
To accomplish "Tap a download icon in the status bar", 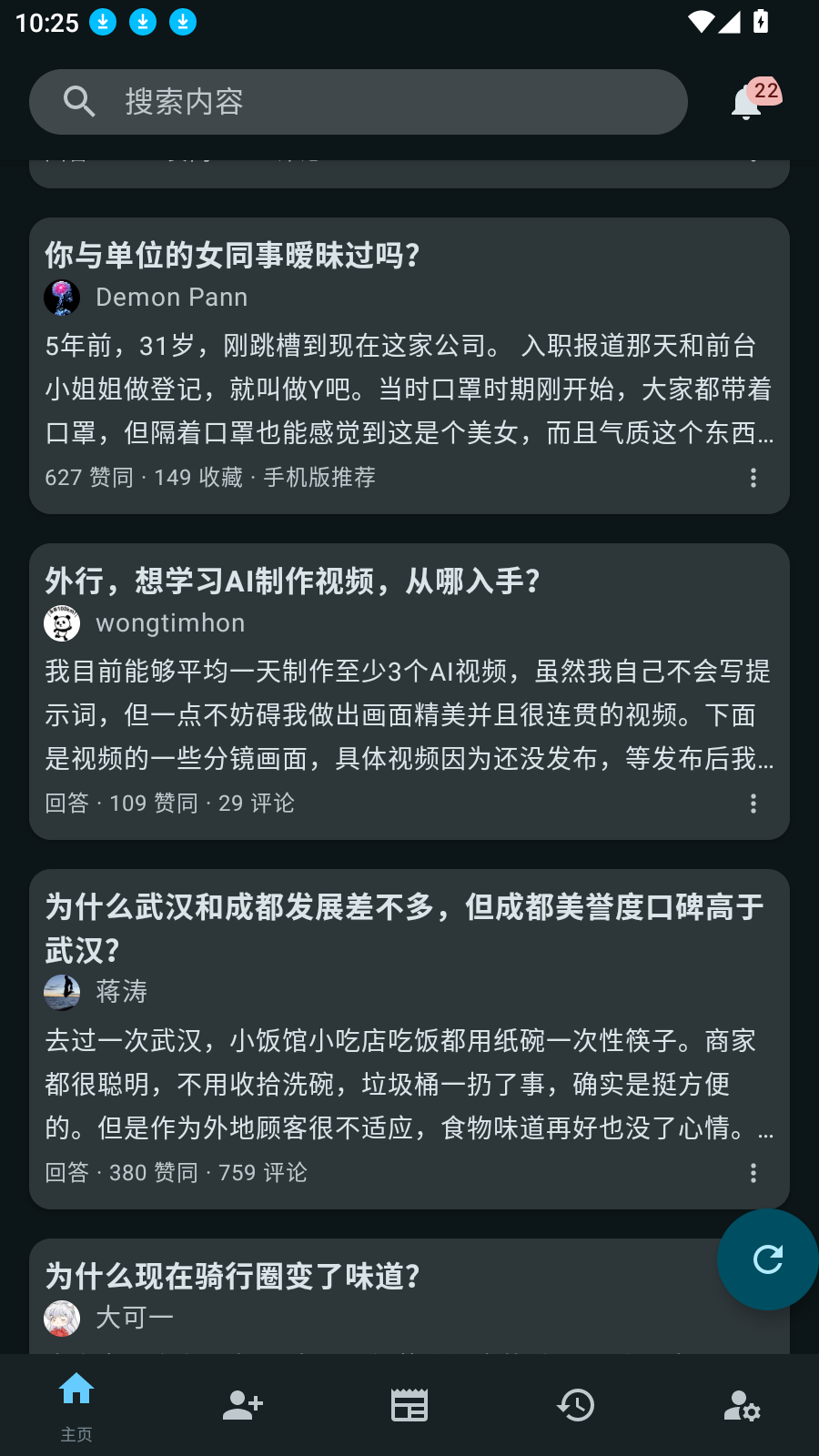I will tap(103, 21).
